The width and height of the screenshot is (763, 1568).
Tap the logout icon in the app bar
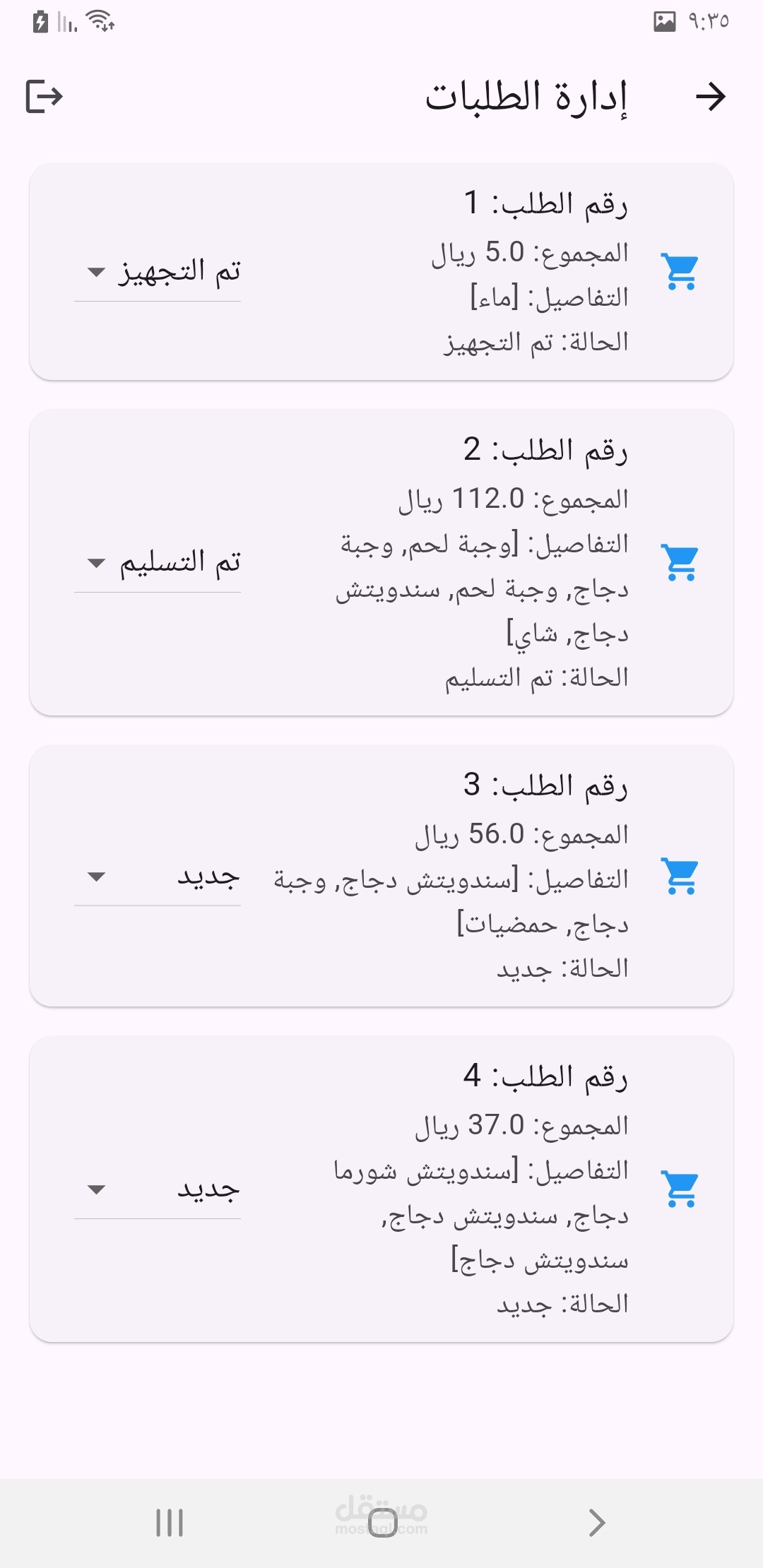point(45,97)
